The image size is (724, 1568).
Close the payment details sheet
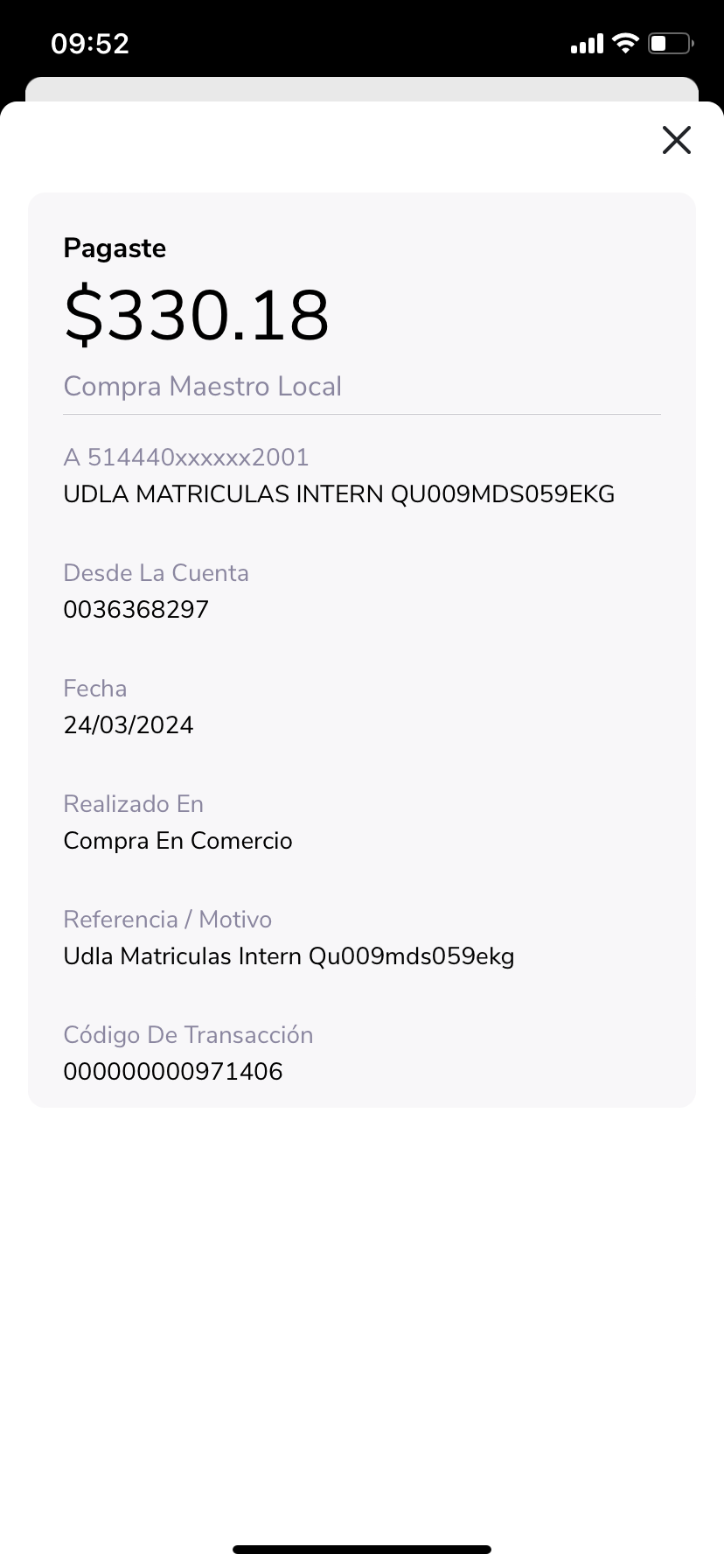[x=676, y=140]
